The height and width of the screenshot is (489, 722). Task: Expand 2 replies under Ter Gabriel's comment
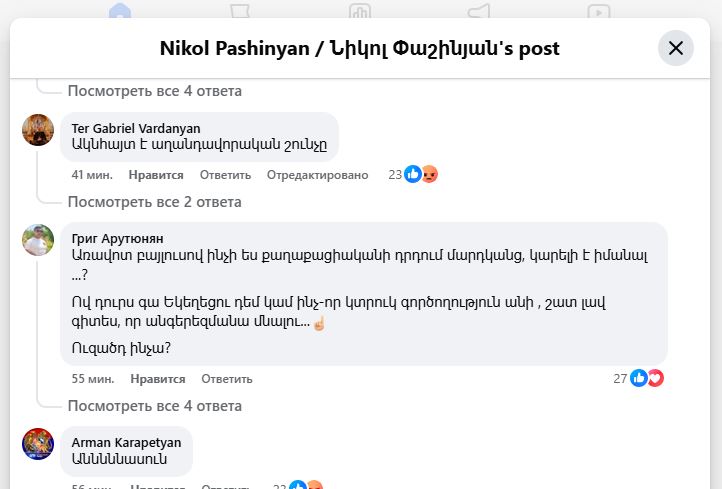pos(154,202)
